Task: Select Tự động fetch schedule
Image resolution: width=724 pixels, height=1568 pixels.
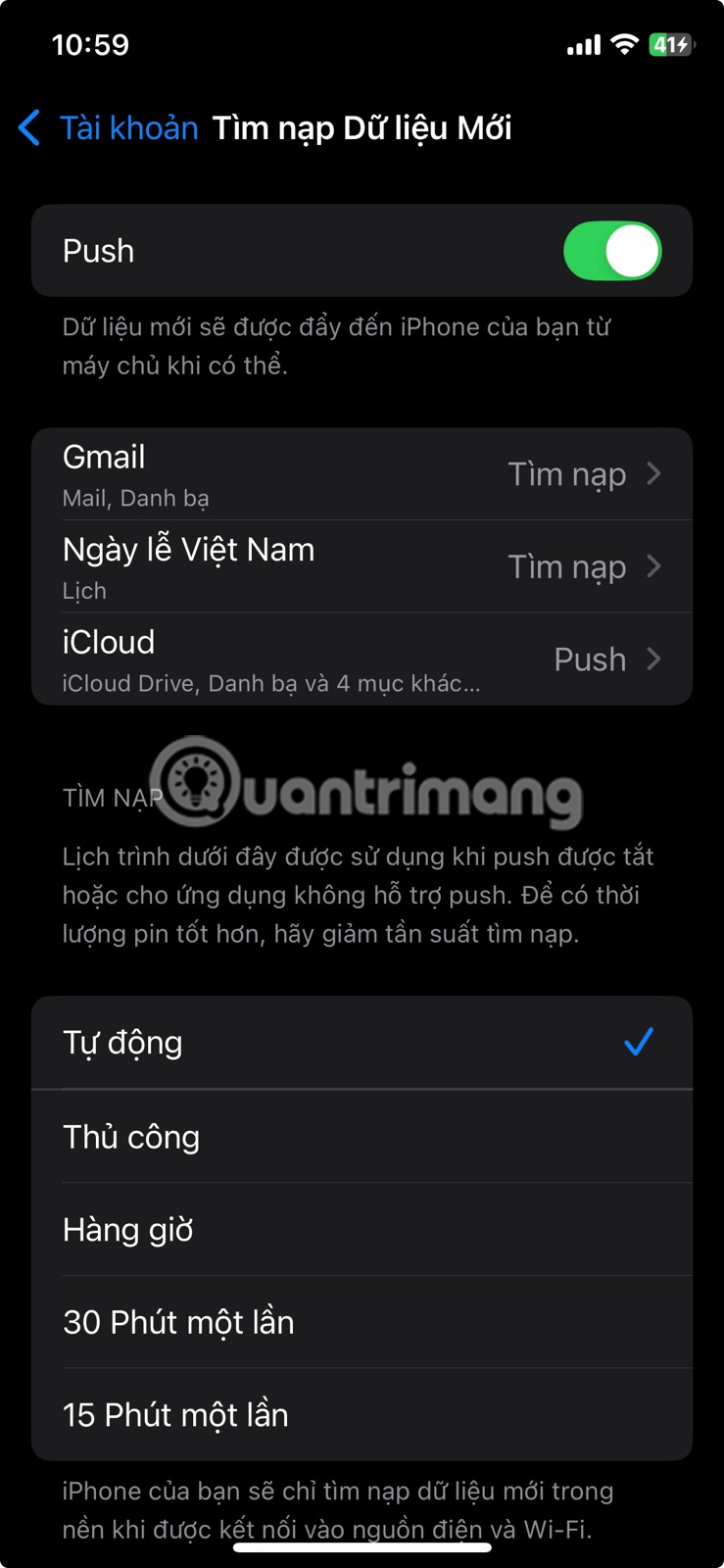Action: tap(362, 1043)
